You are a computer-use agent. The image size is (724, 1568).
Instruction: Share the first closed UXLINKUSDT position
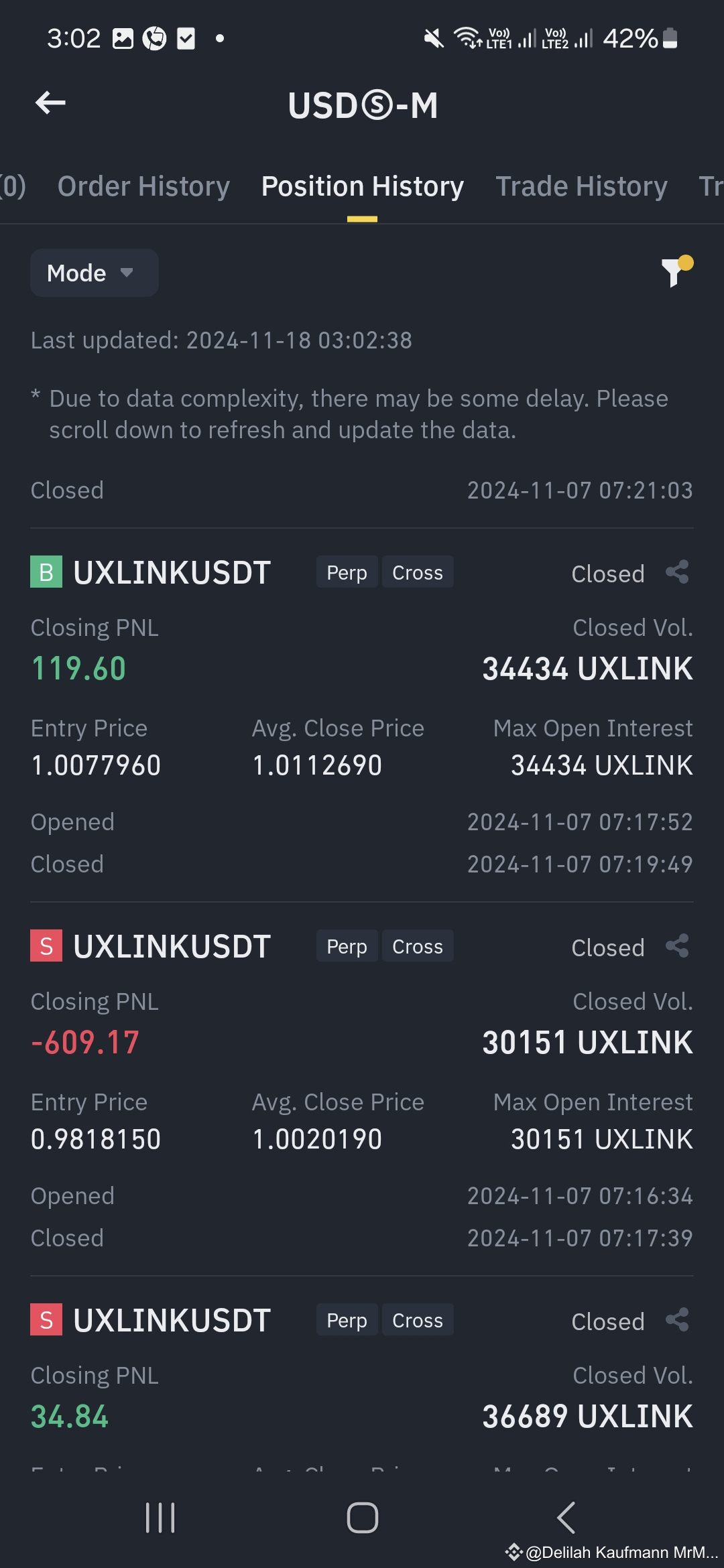tap(676, 572)
